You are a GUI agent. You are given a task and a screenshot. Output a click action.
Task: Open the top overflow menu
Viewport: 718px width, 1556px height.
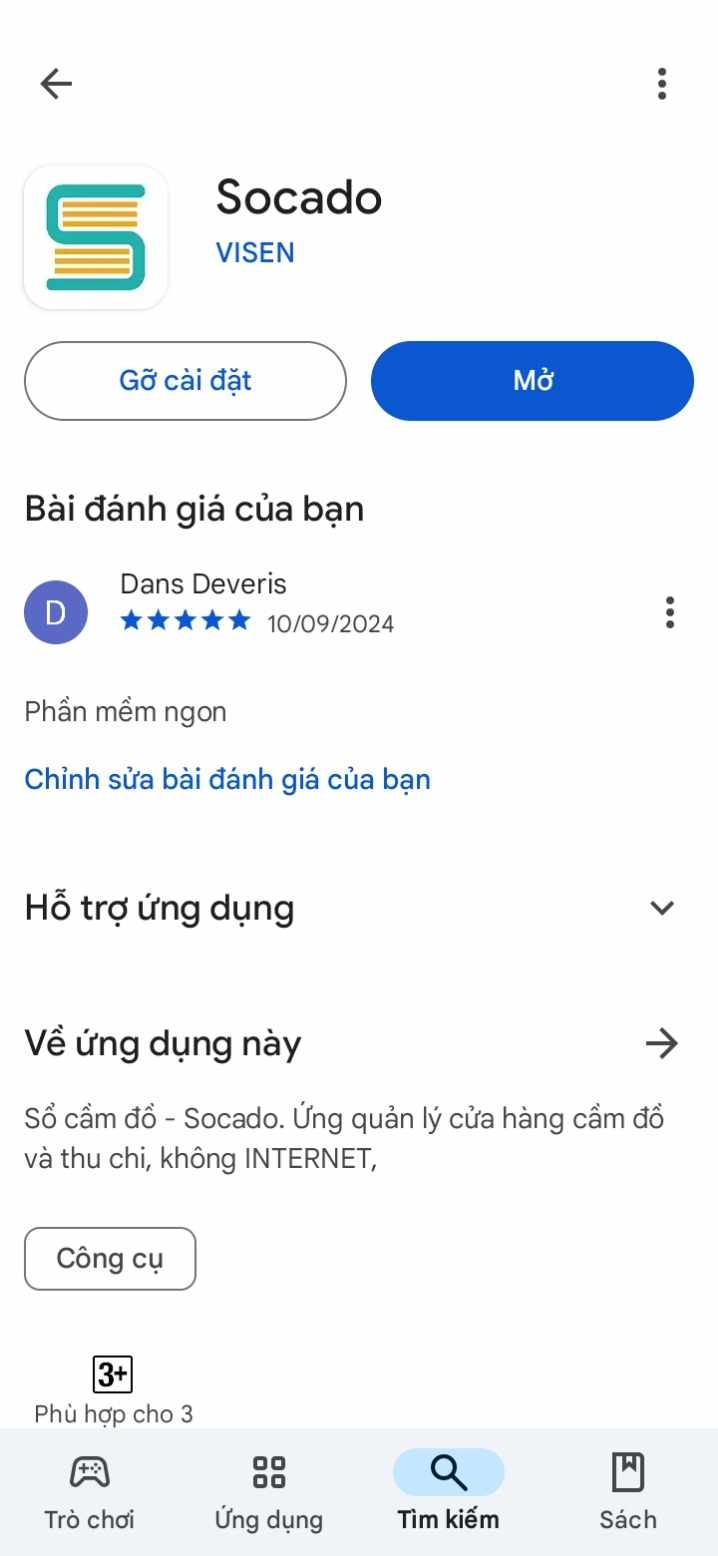tap(661, 84)
